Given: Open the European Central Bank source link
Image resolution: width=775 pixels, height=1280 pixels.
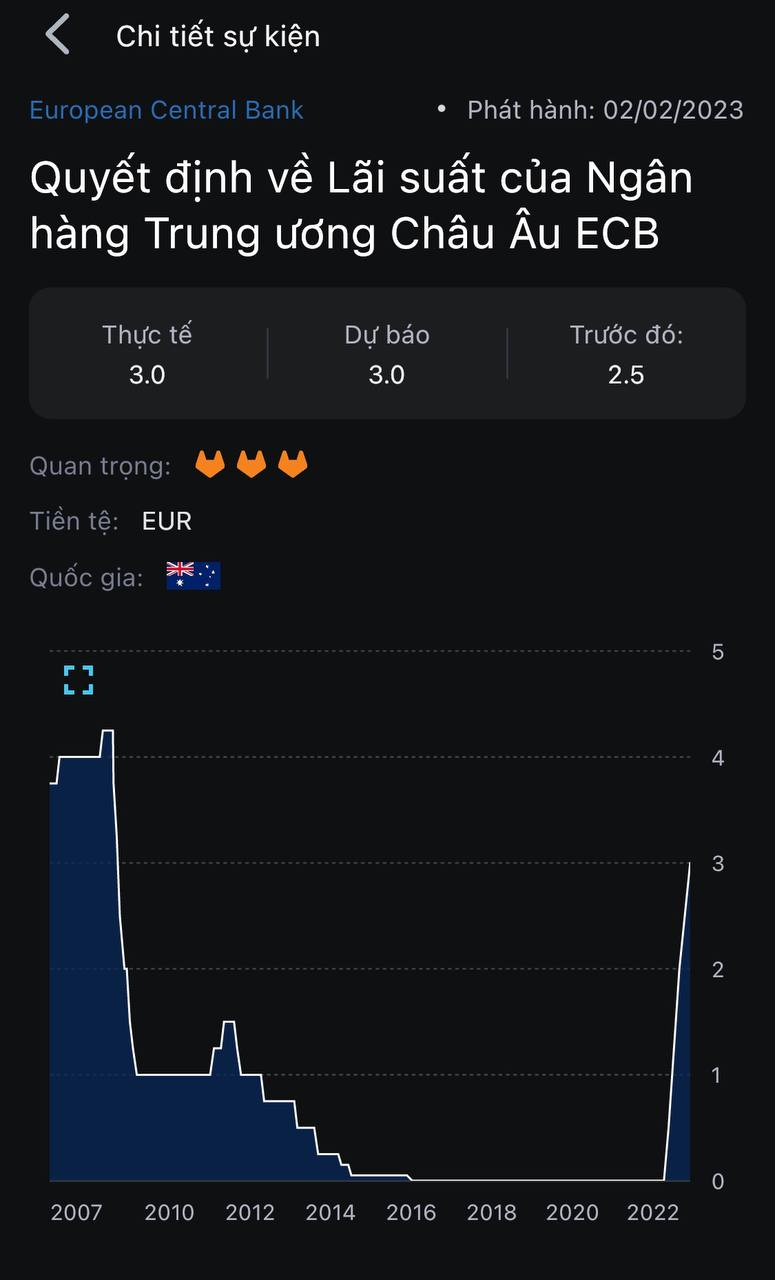Looking at the screenshot, I should pos(166,110).
